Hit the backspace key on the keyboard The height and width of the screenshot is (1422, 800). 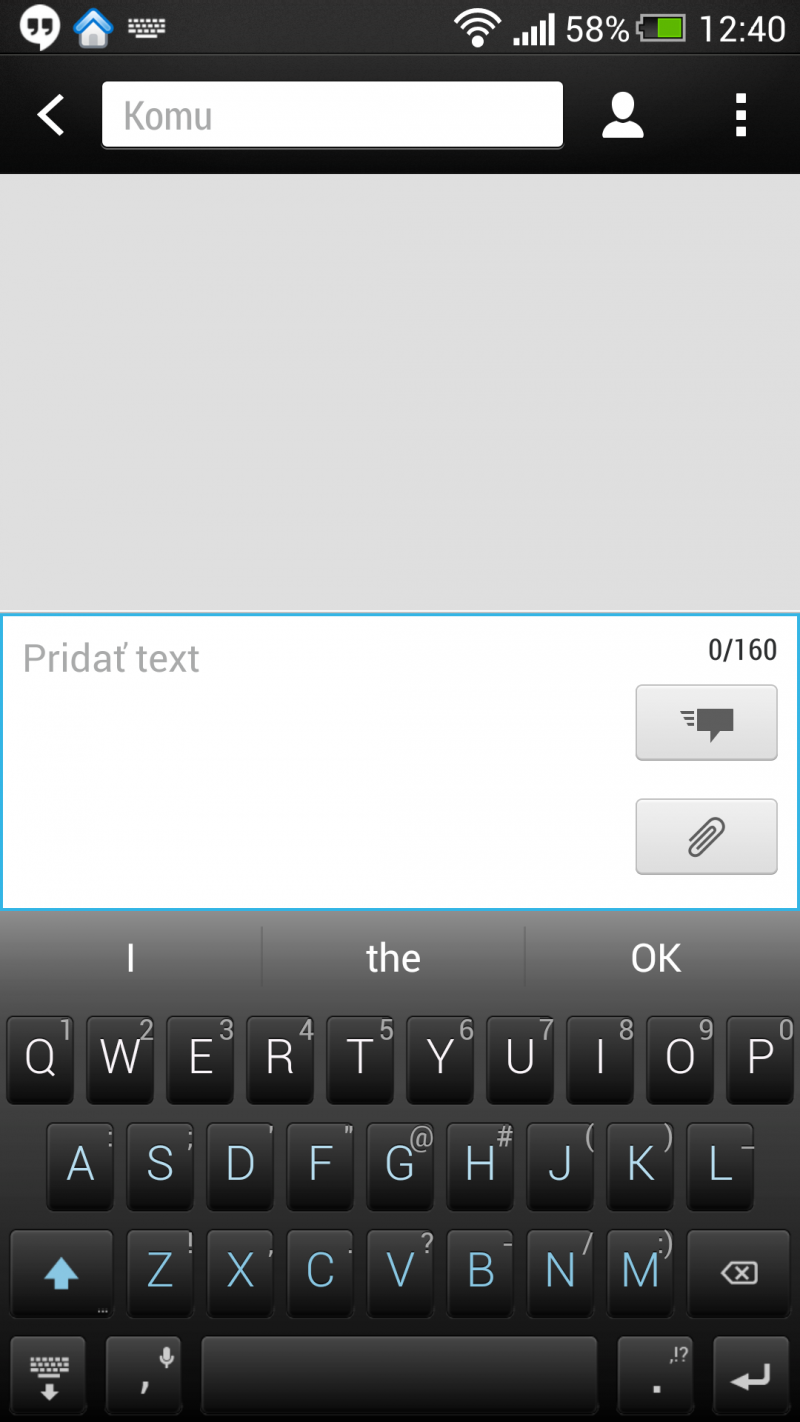738,1272
